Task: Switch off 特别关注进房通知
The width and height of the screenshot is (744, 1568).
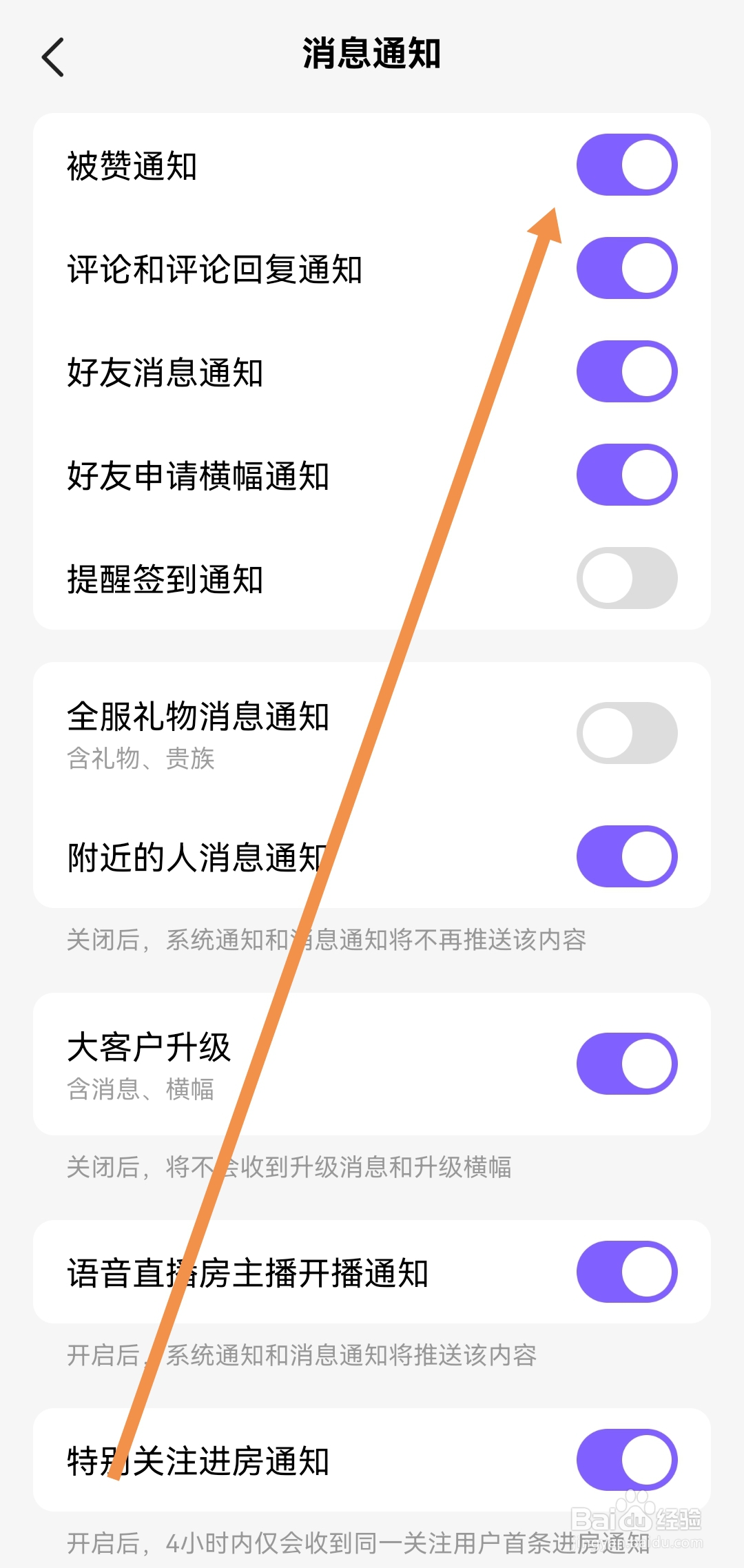Action: tap(626, 1460)
